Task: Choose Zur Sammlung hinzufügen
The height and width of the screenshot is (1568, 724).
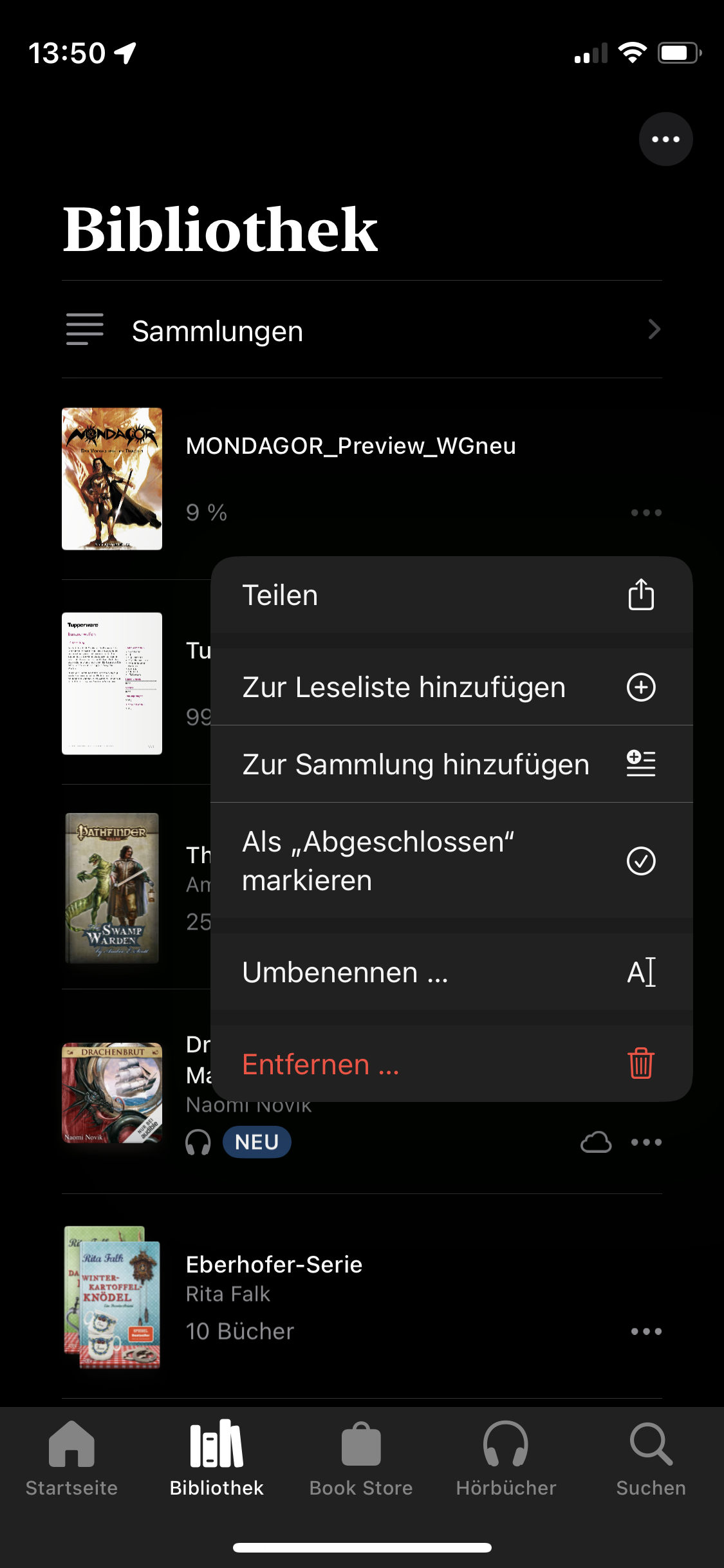Action: click(x=450, y=765)
